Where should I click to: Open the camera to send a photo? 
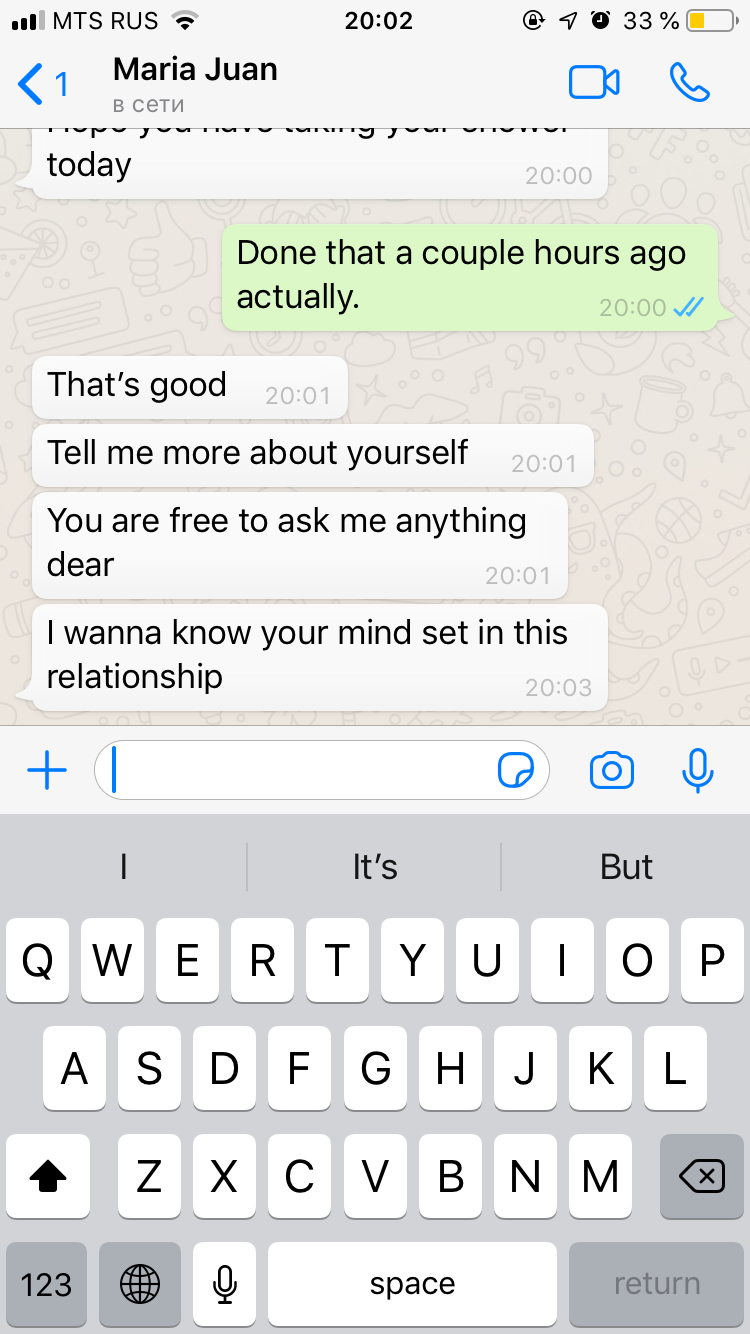coord(612,770)
